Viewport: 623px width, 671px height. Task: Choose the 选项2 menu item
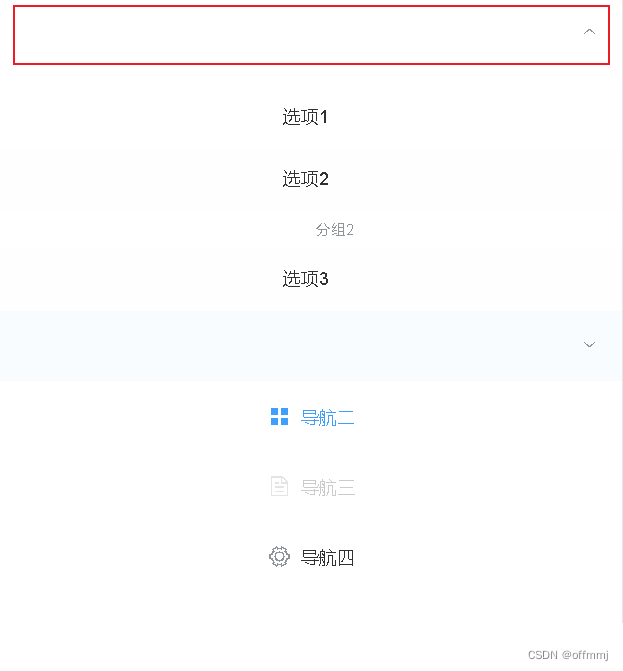coord(305,180)
